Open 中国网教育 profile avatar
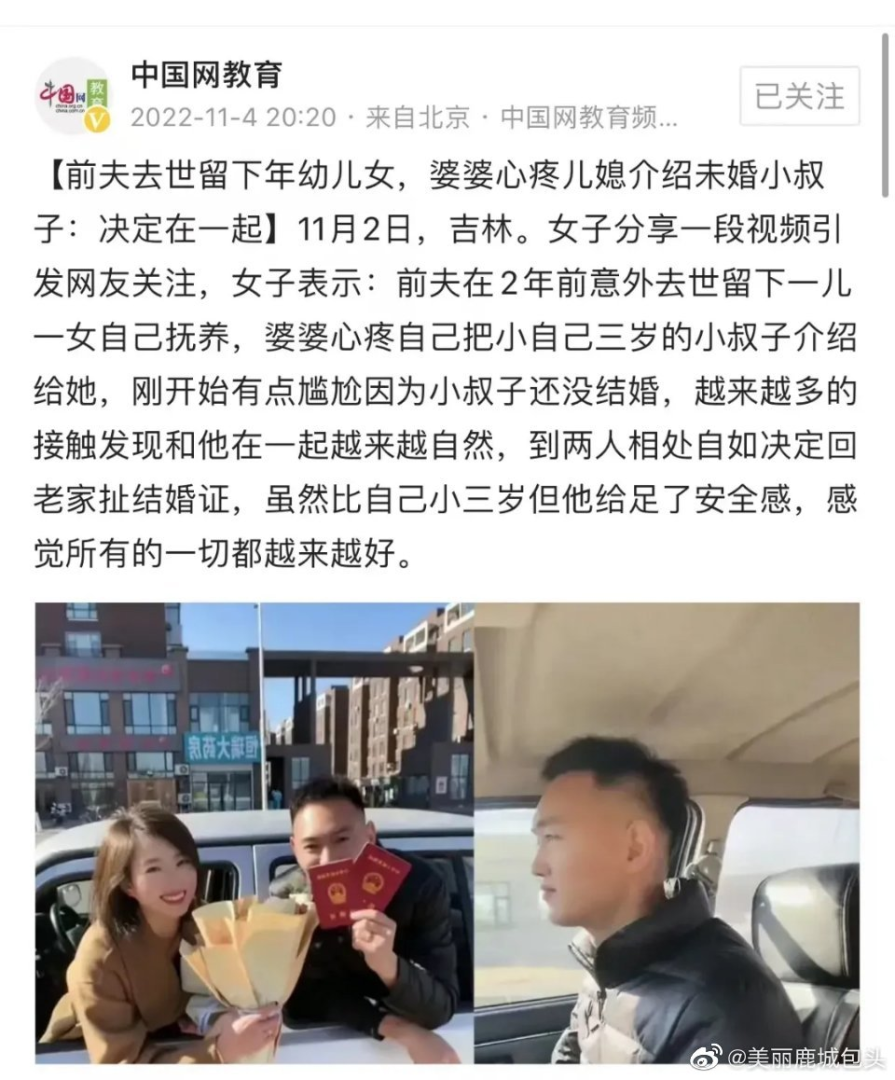895x1080 pixels. pos(72,96)
